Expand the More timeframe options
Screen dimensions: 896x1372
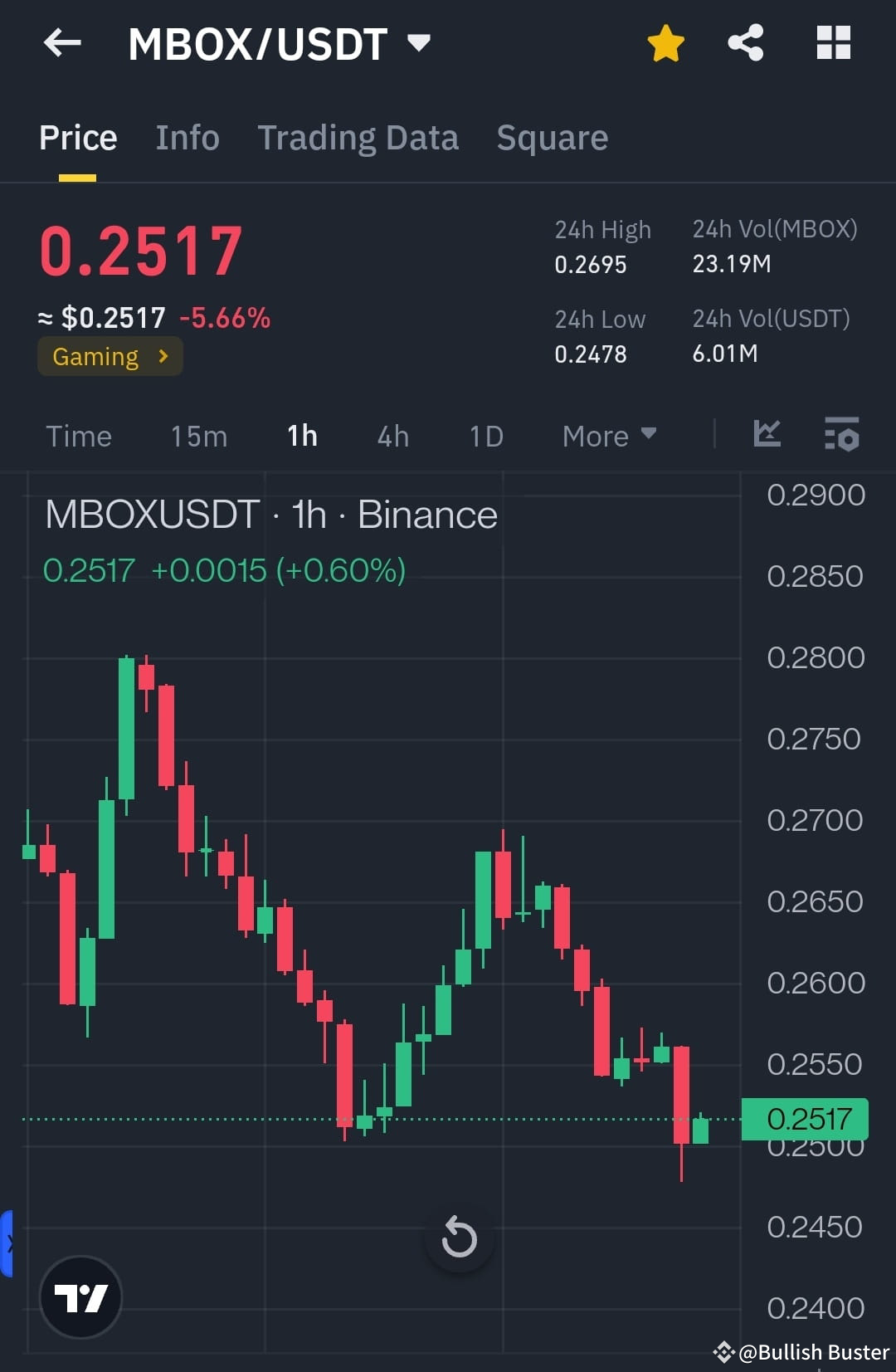(x=608, y=435)
